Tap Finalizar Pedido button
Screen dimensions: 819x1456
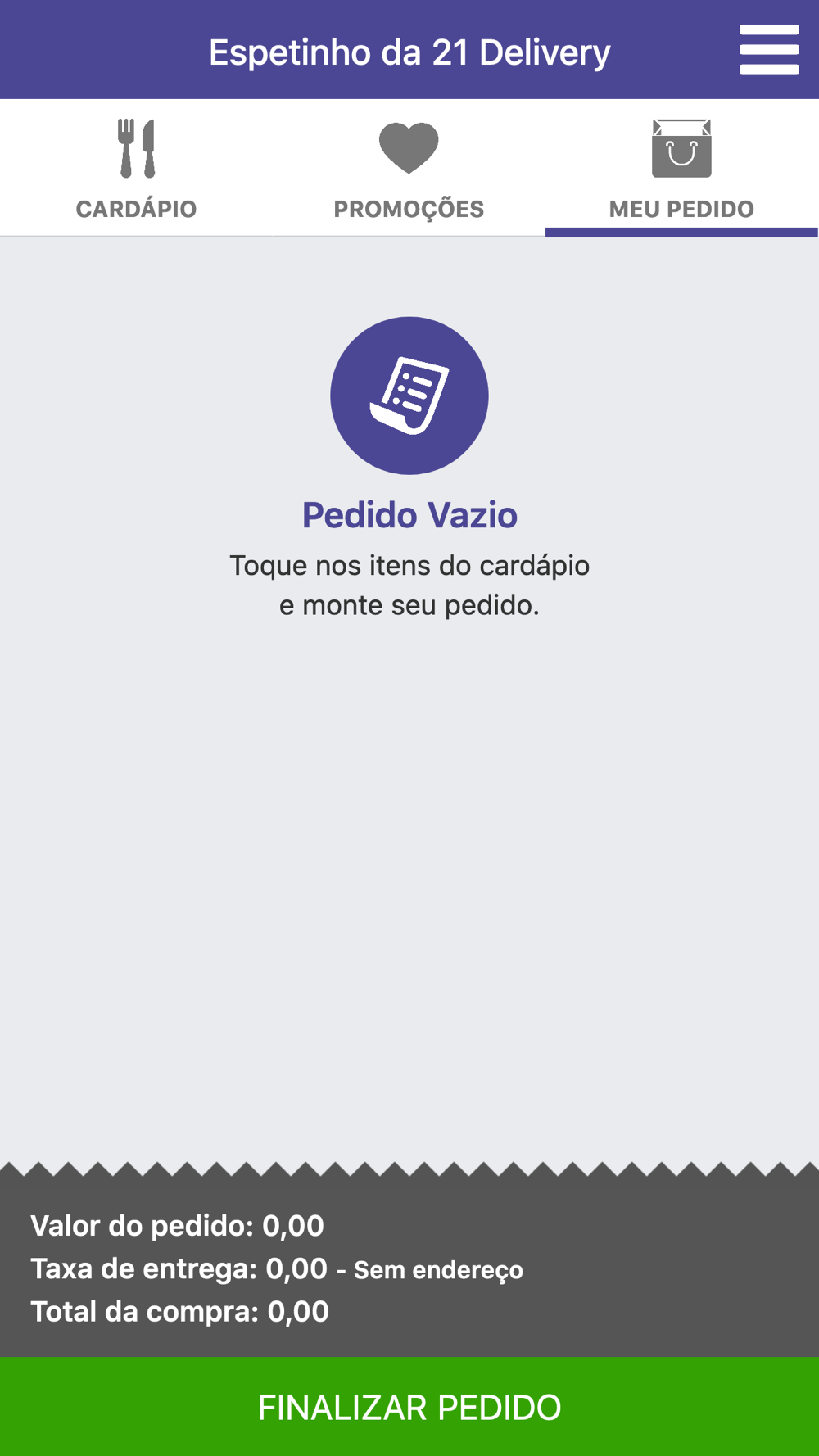pyautogui.click(x=409, y=1407)
